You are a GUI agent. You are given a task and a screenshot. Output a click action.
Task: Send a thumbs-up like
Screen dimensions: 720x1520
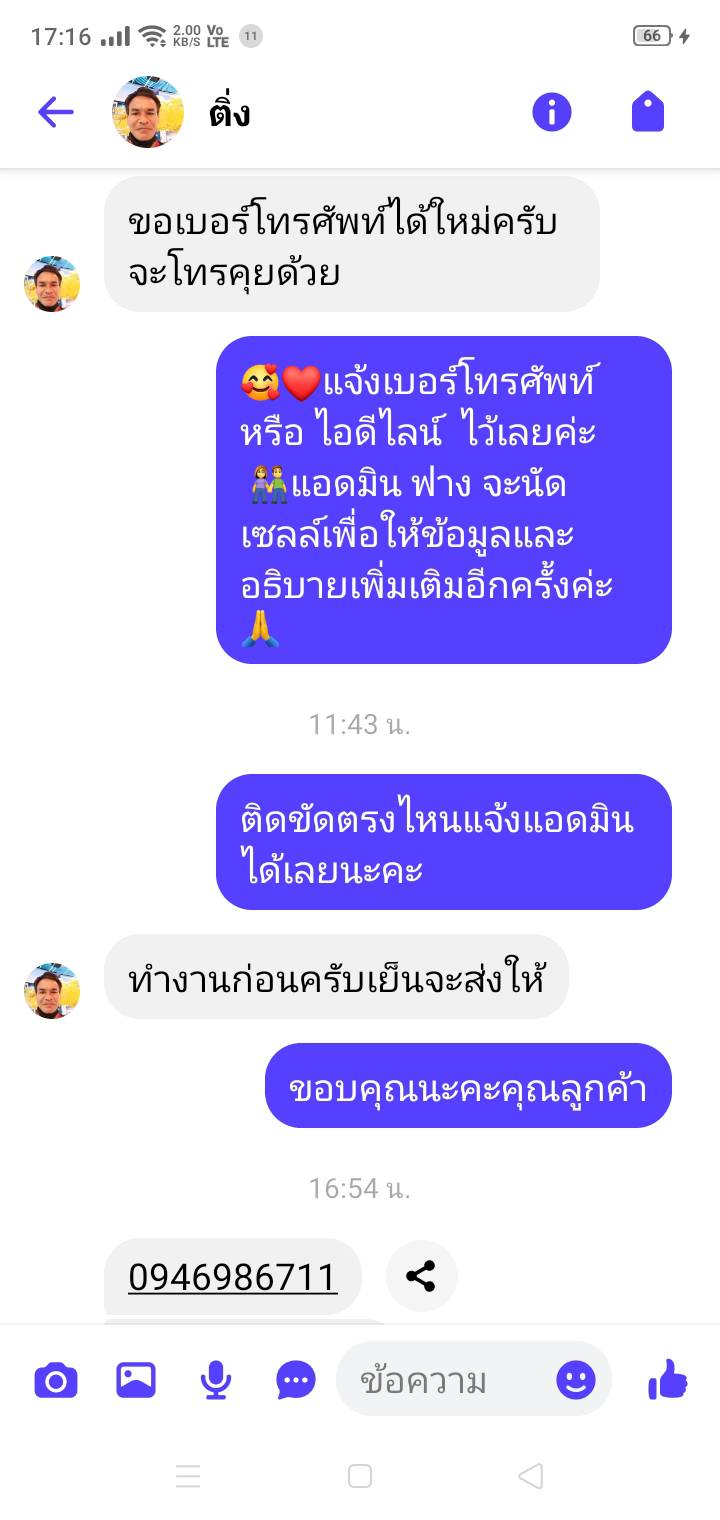(668, 1381)
